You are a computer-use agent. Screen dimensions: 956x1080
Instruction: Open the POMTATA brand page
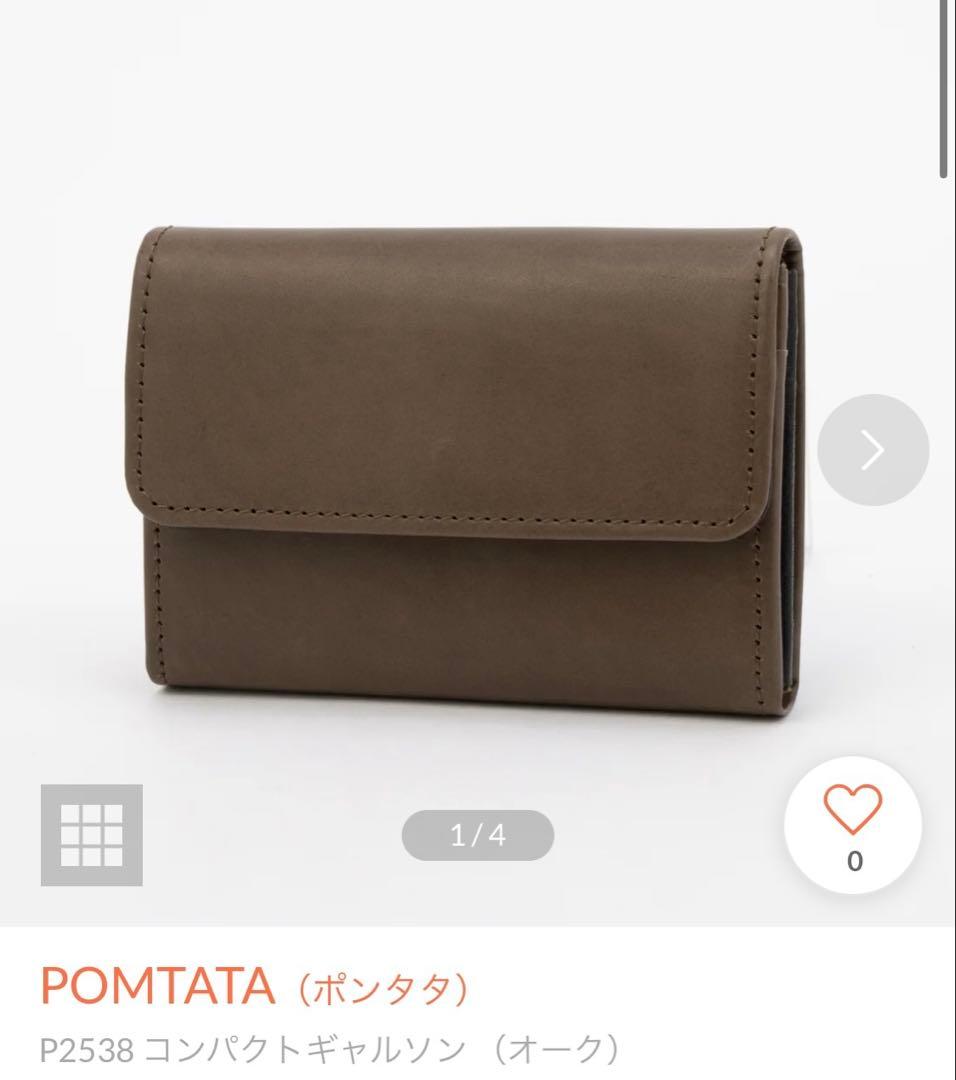[x=157, y=986]
